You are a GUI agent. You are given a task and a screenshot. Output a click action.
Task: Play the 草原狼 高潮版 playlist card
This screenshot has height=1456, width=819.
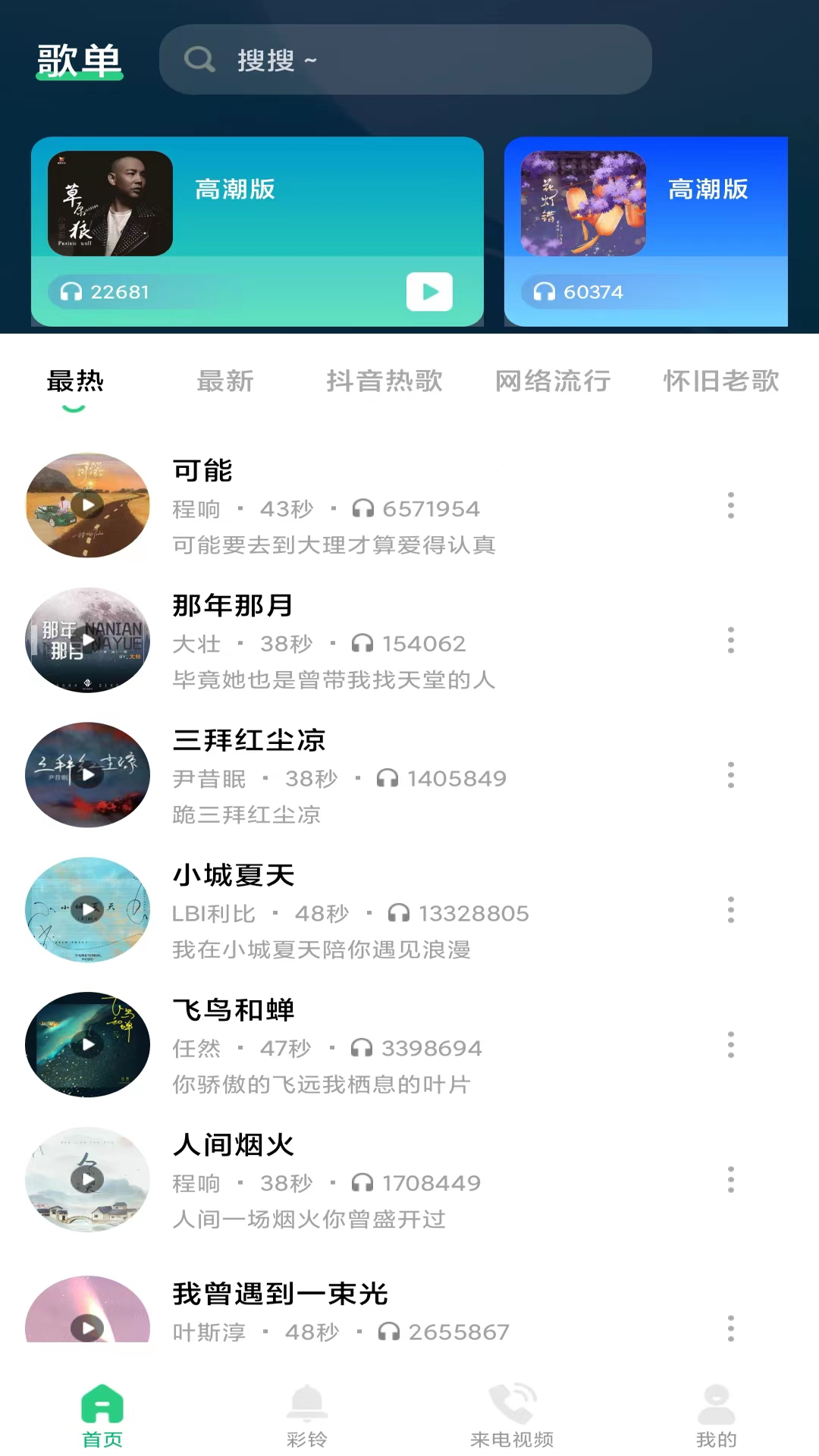429,292
